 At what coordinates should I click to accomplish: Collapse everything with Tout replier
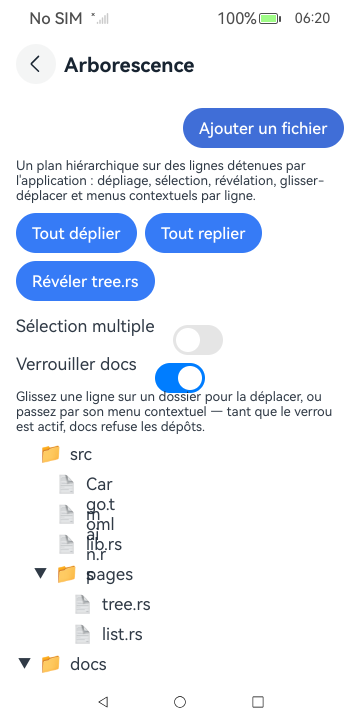click(203, 233)
